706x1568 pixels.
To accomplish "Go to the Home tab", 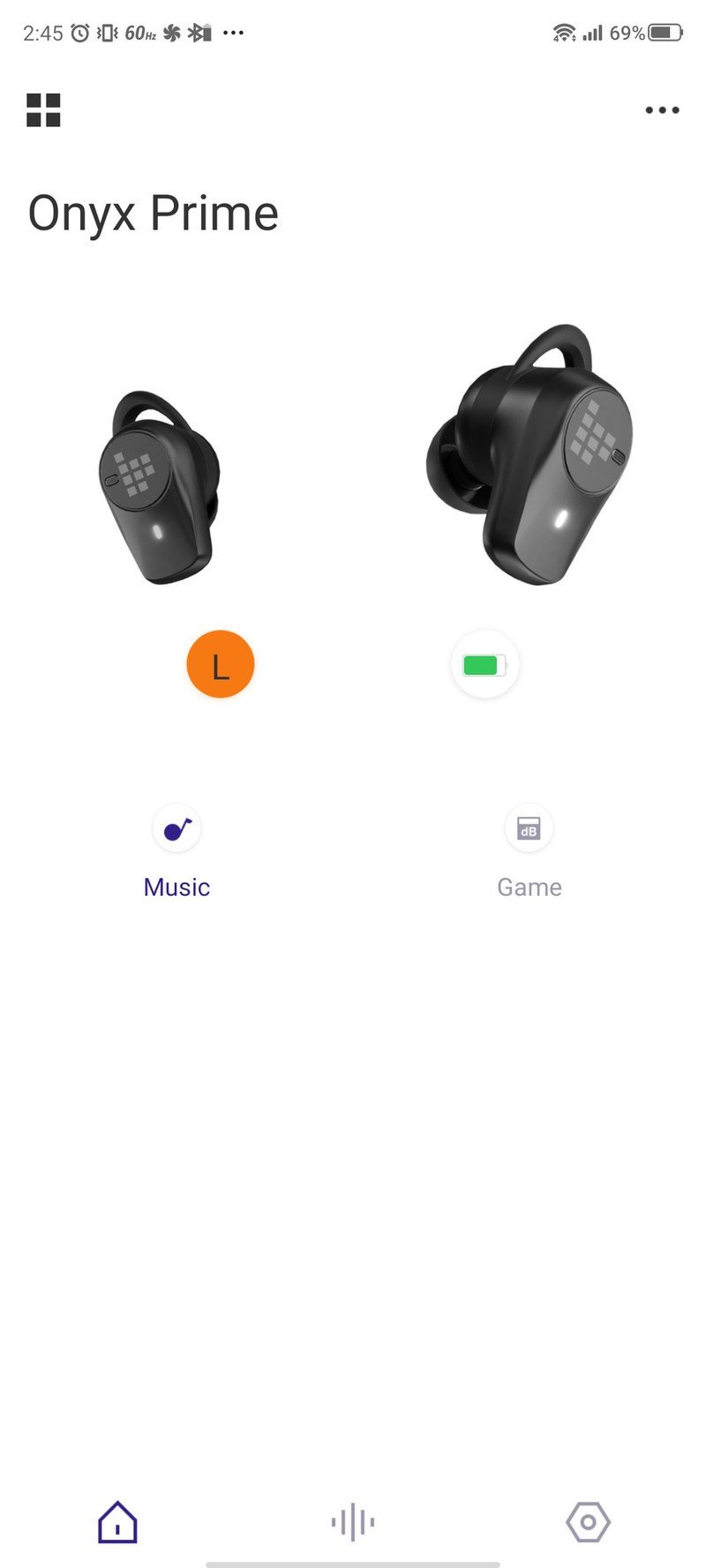I will [x=117, y=1522].
